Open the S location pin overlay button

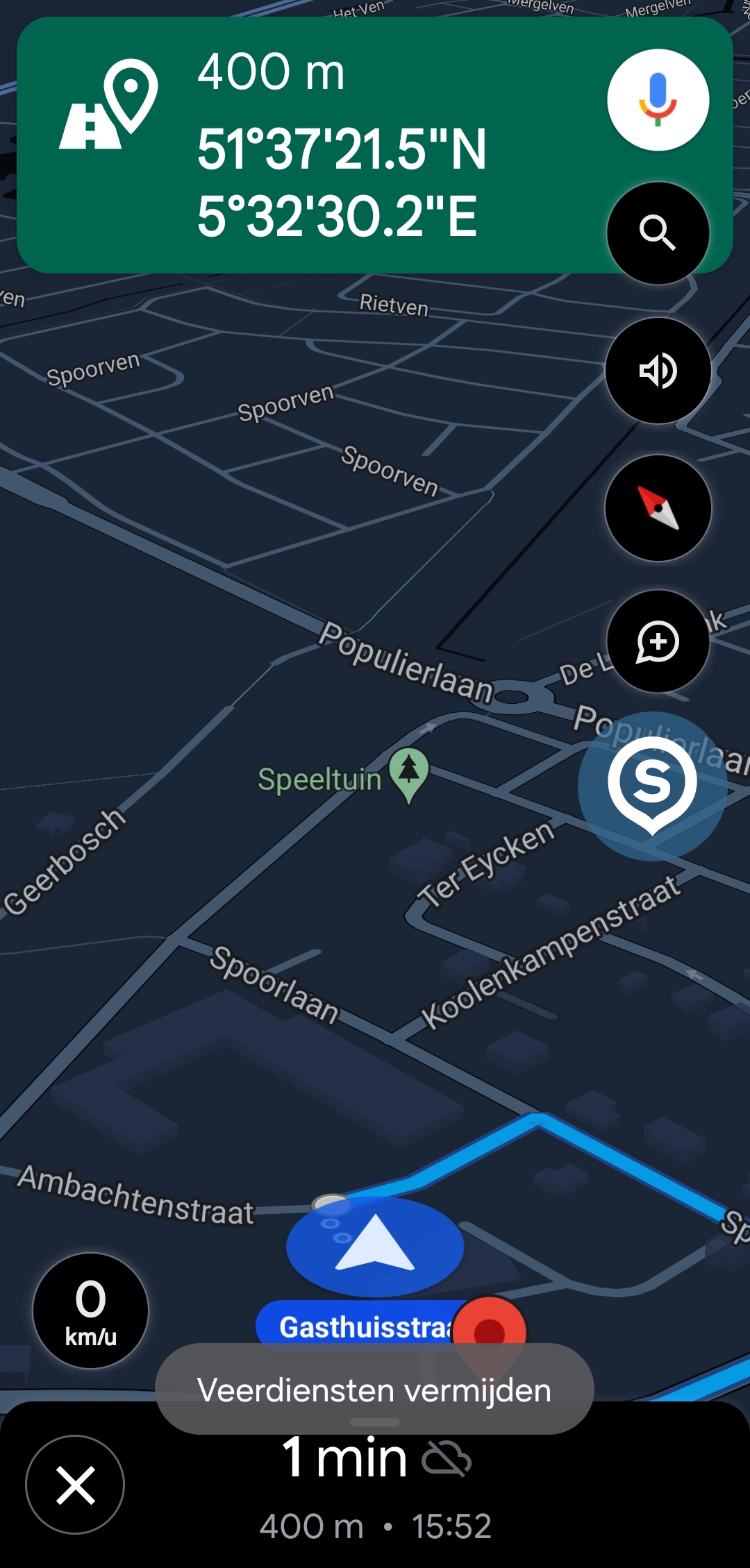[x=652, y=786]
